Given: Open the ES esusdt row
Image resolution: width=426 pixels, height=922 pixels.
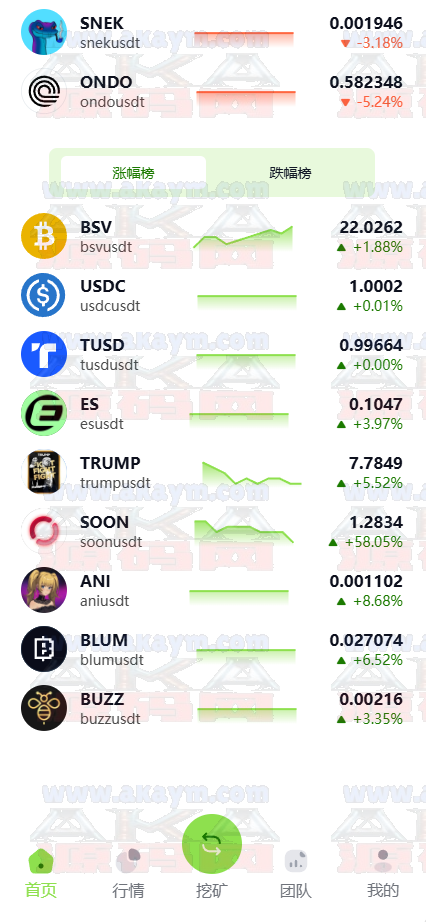Looking at the screenshot, I should 212,413.
